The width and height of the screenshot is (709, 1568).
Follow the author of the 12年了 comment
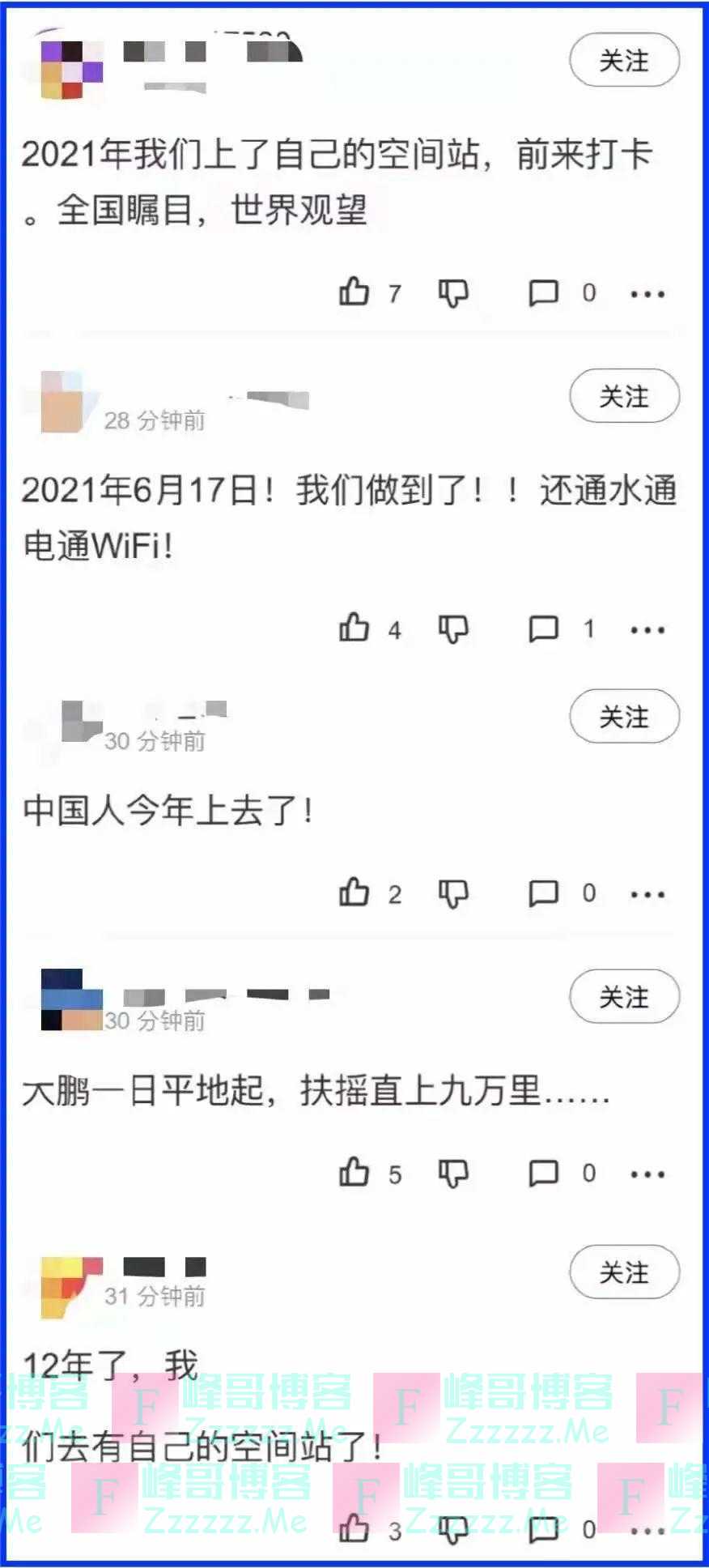point(624,1272)
